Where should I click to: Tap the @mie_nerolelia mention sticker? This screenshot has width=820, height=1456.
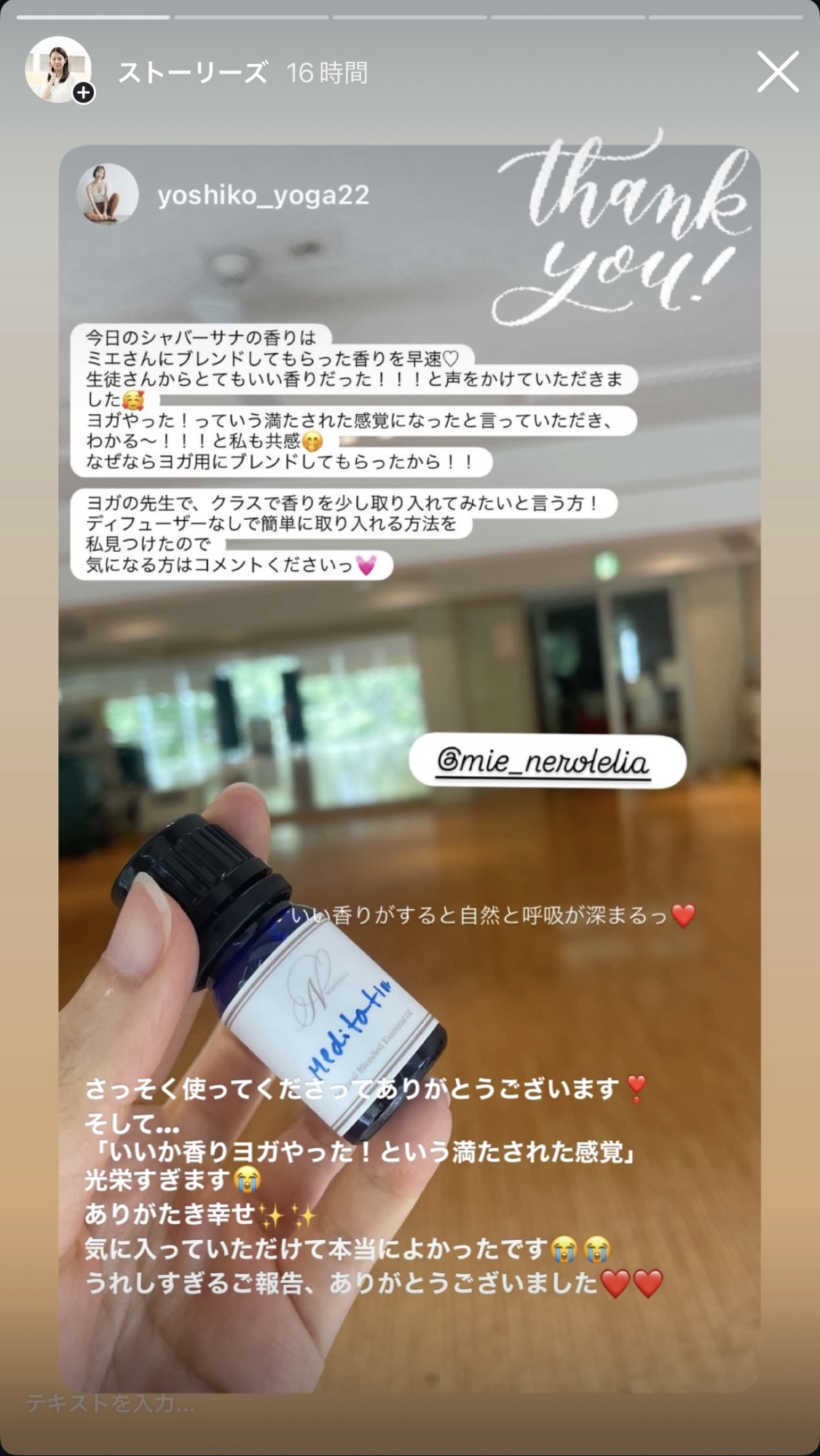(x=547, y=761)
